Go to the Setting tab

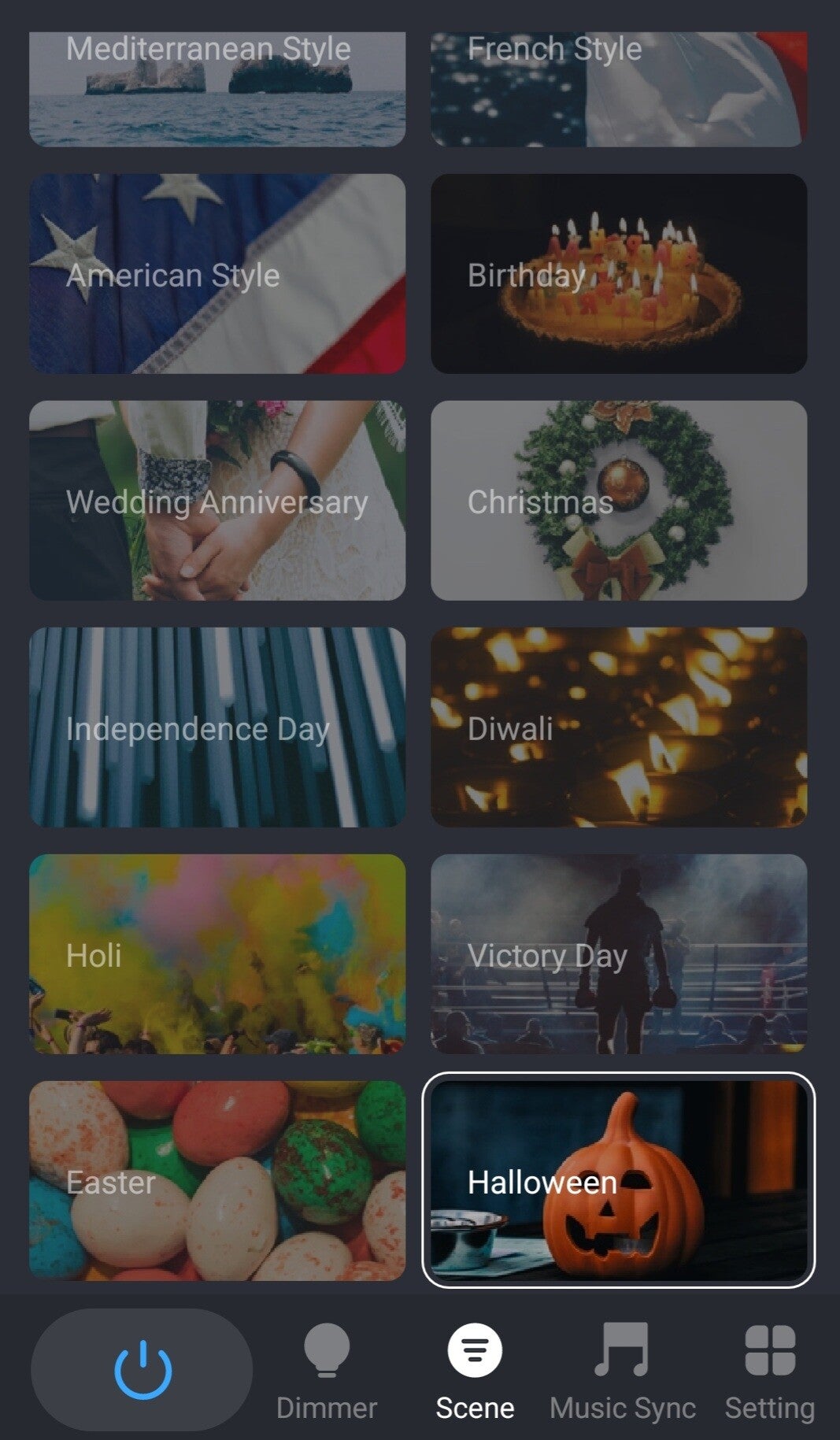769,1370
